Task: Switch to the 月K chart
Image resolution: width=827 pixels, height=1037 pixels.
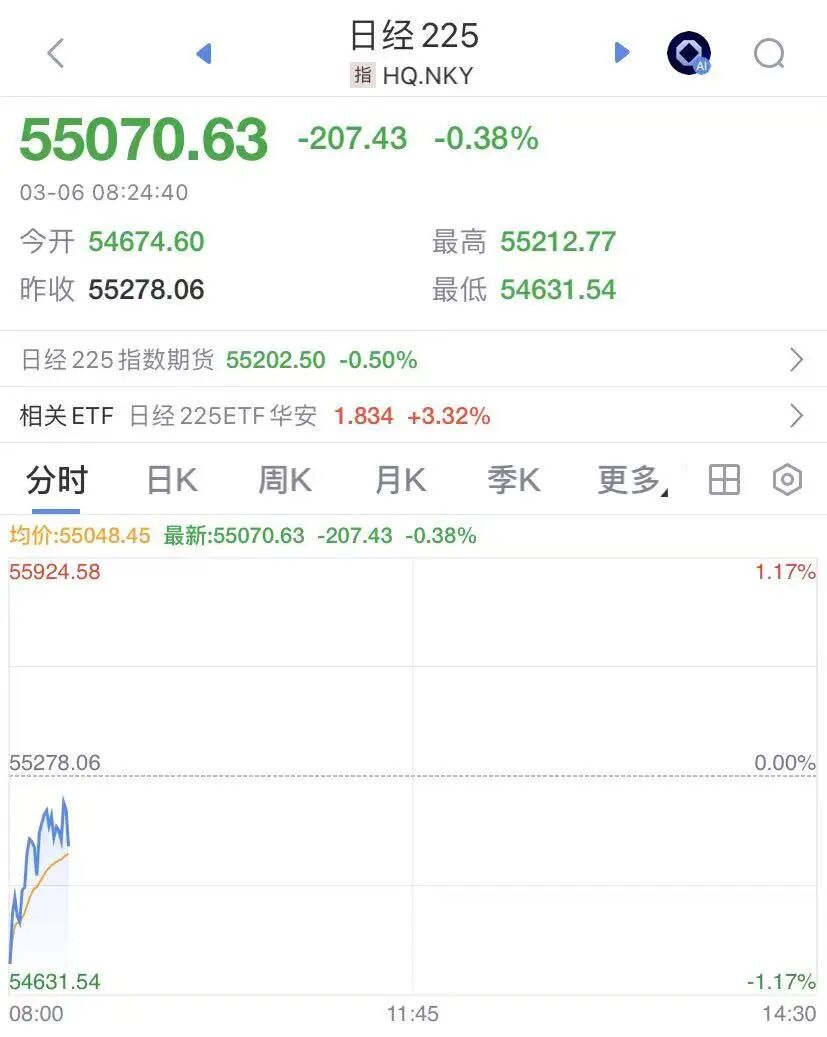Action: pyautogui.click(x=400, y=481)
